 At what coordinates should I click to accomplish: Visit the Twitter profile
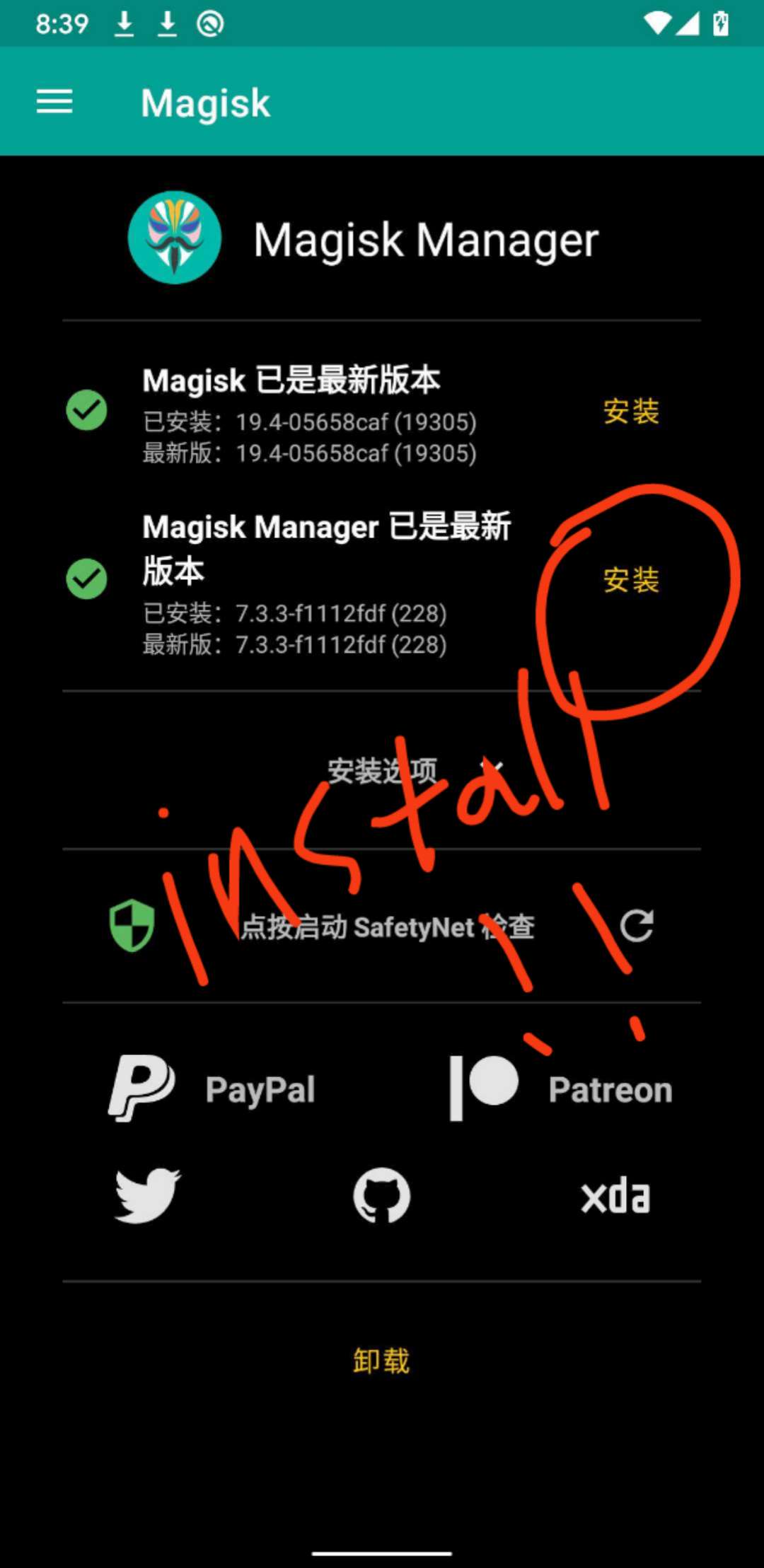[148, 1196]
